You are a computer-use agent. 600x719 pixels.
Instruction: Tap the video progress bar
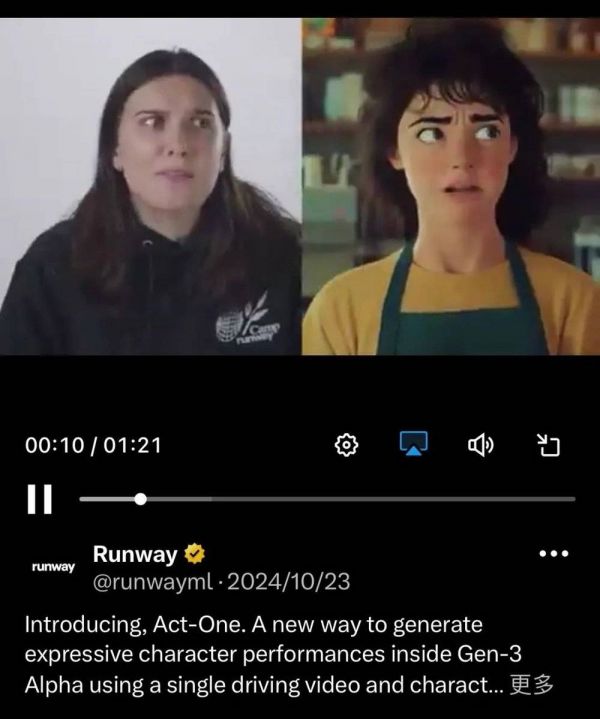point(327,498)
